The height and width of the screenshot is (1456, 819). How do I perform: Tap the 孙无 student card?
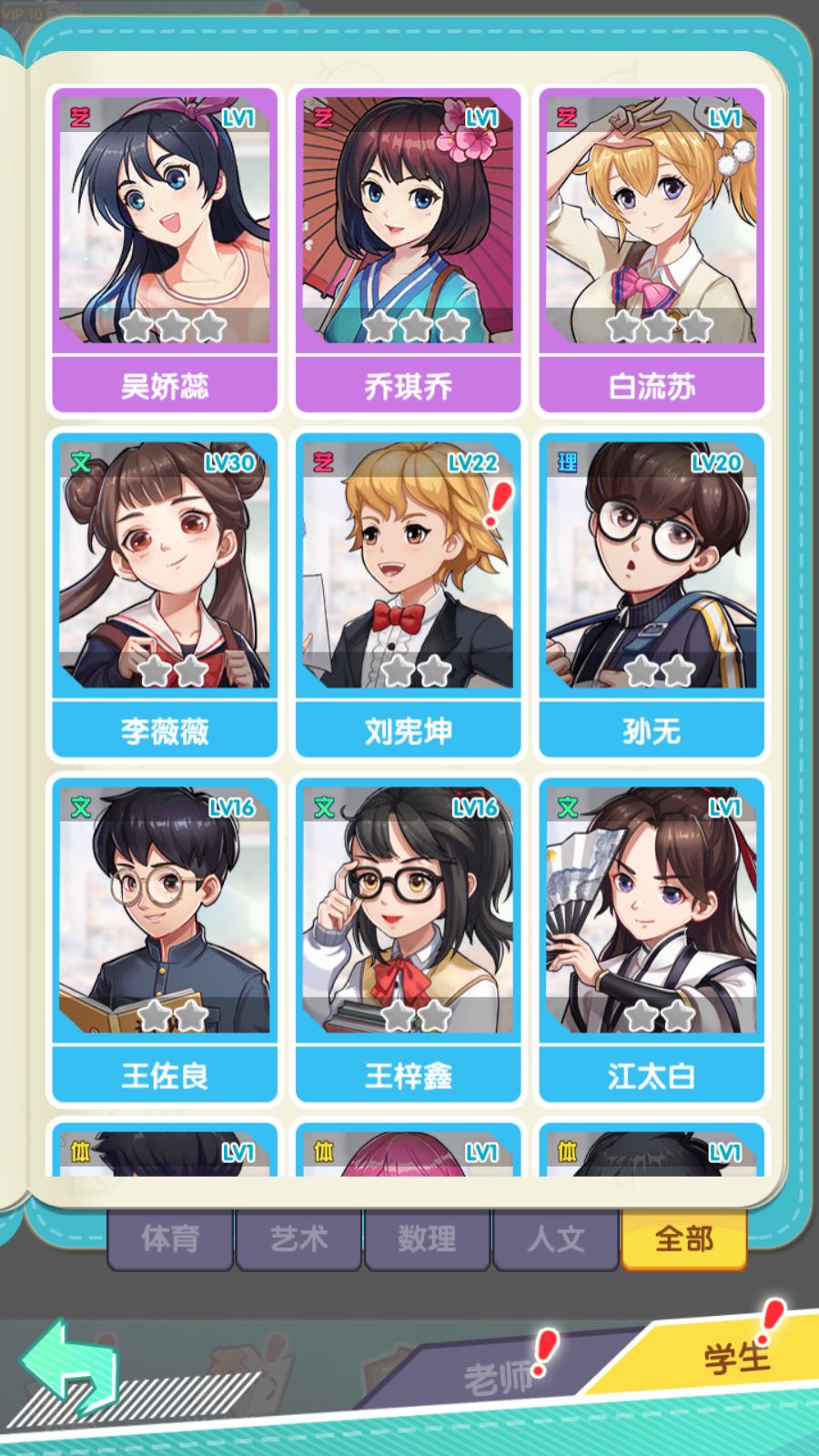point(652,595)
